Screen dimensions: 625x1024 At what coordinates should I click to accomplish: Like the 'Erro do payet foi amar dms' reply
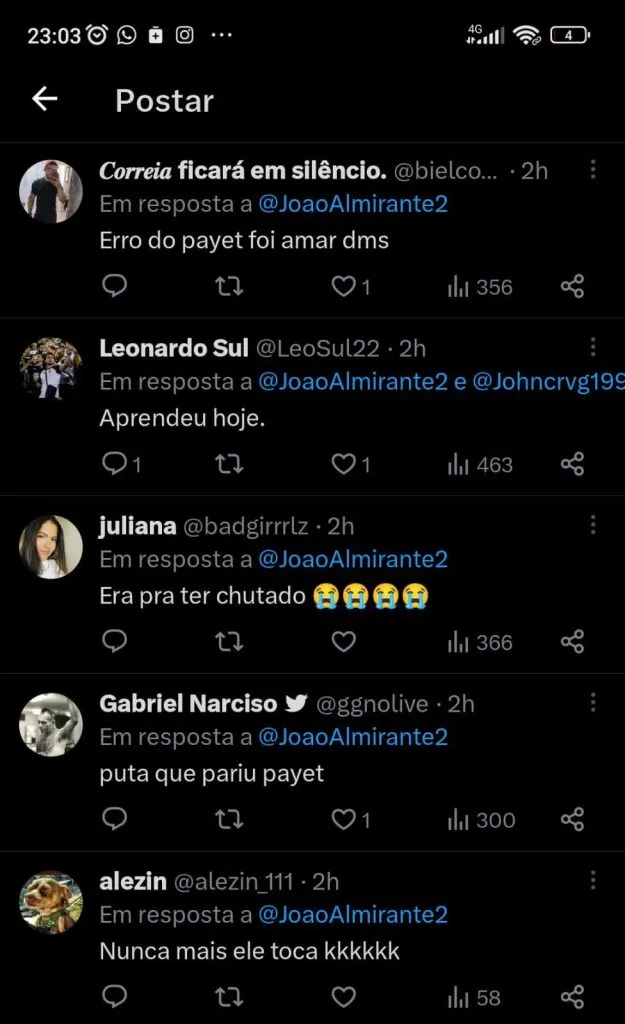[344, 287]
